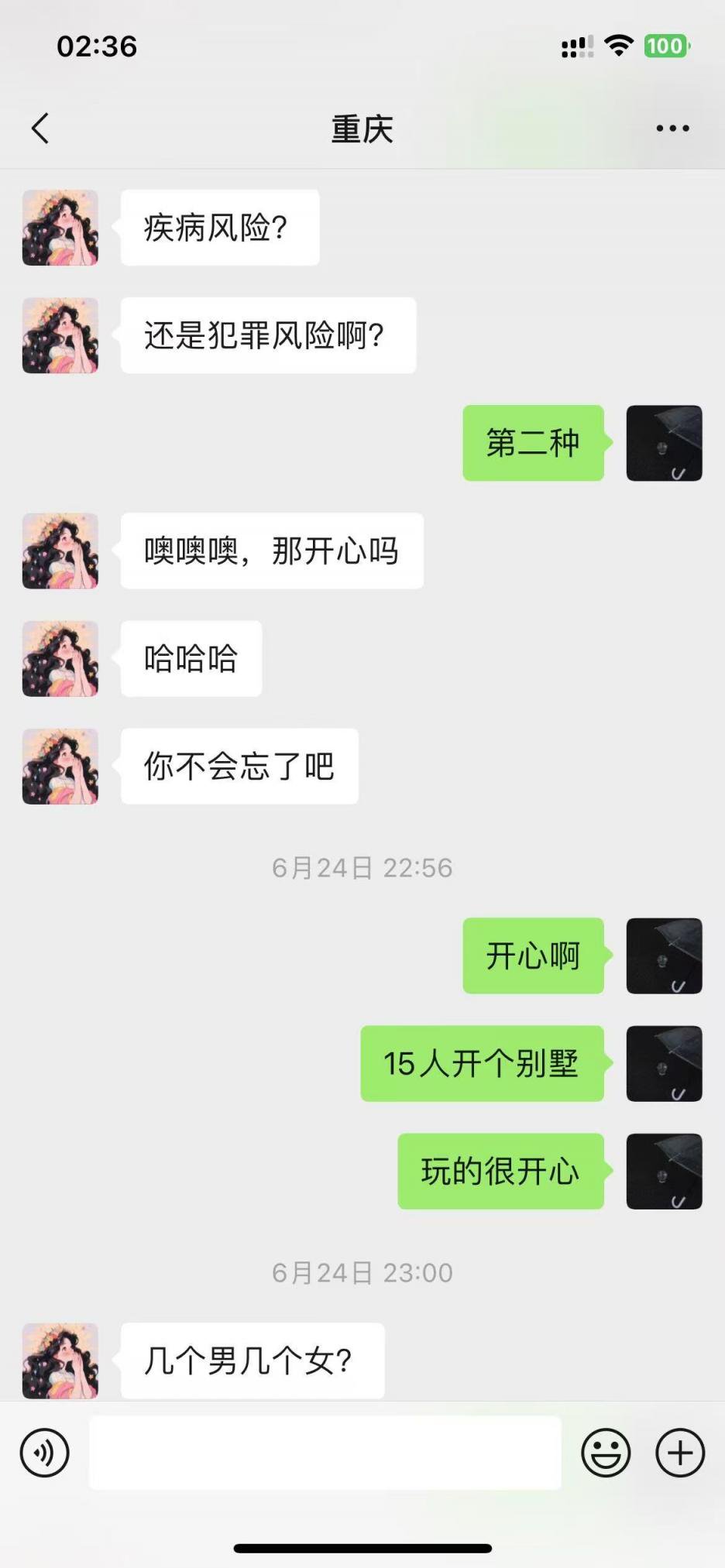
Task: Open the three-dot chat info menu
Action: 672,129
